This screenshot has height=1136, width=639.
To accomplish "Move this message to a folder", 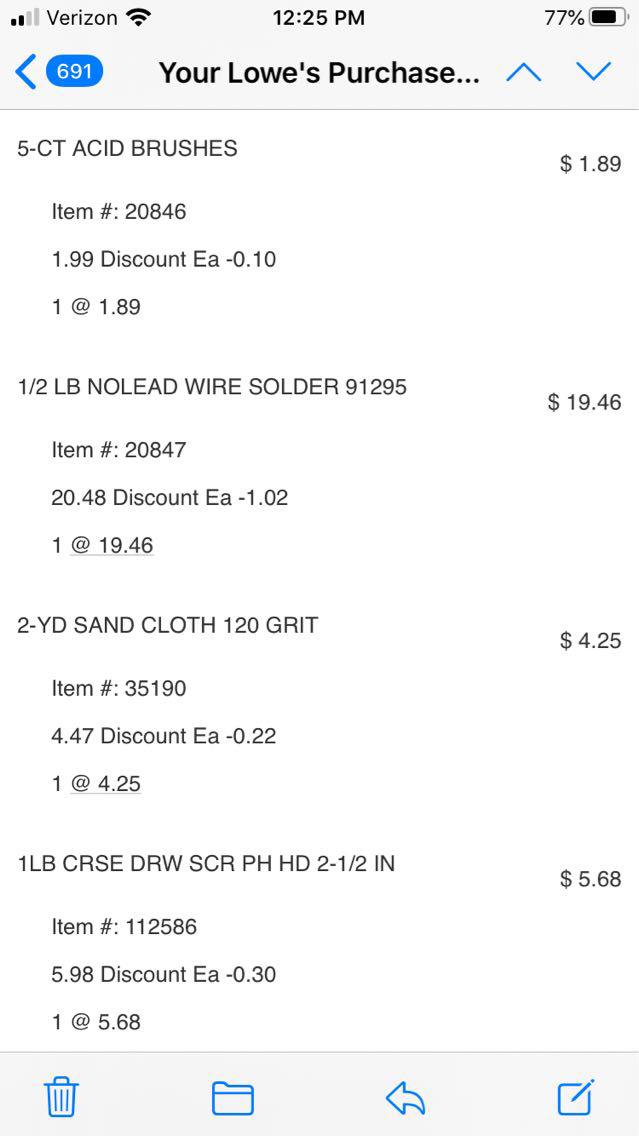I will 233,1098.
